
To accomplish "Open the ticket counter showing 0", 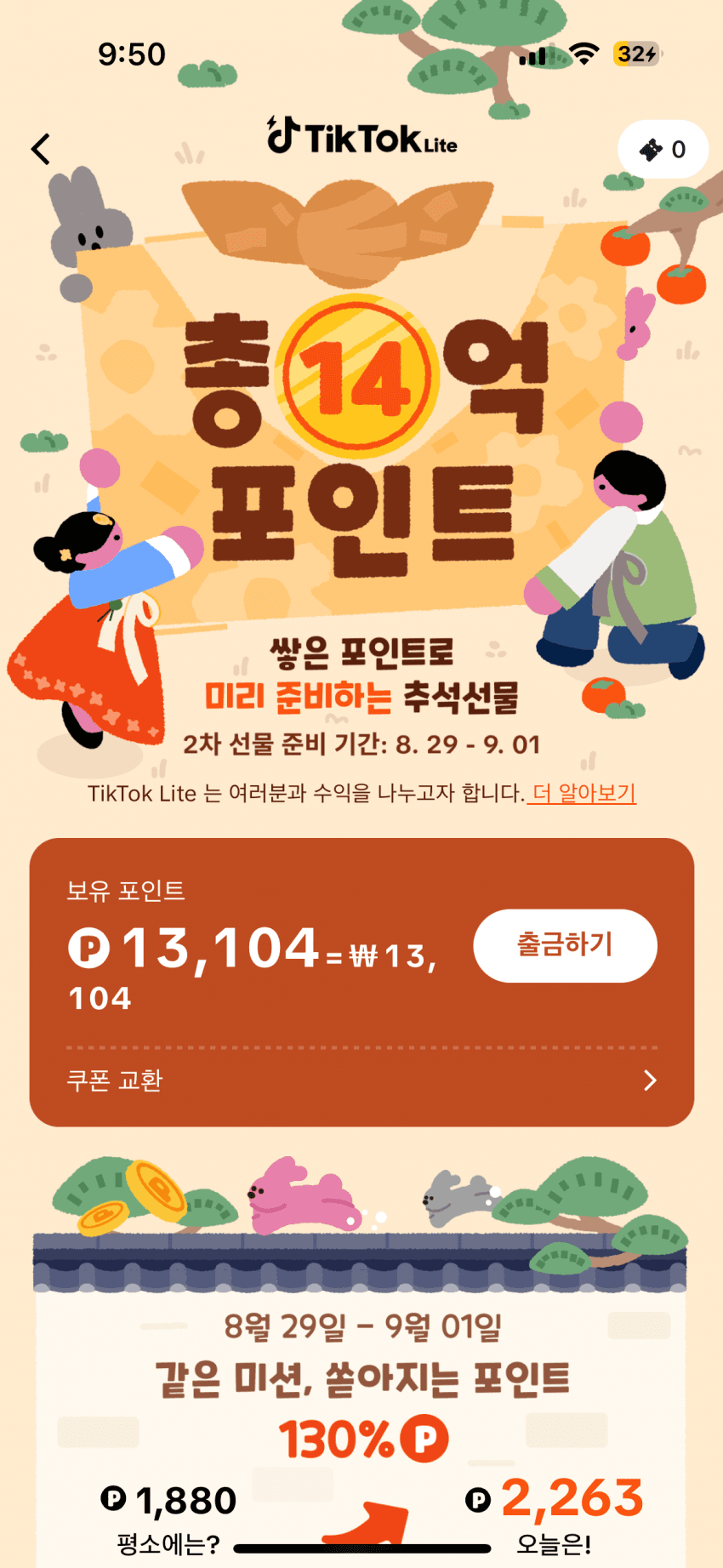I will pos(663,150).
